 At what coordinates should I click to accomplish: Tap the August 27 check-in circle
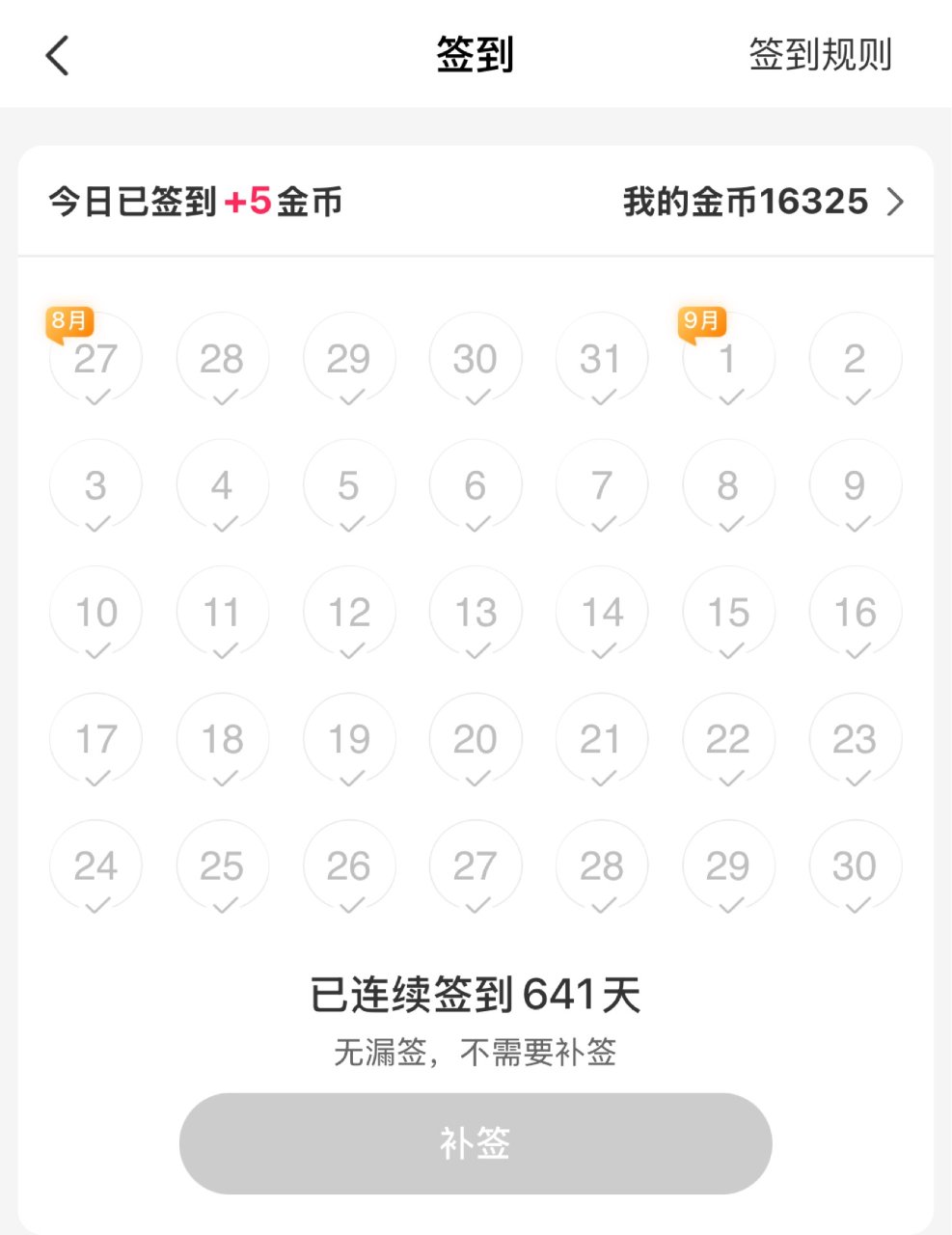(95, 358)
